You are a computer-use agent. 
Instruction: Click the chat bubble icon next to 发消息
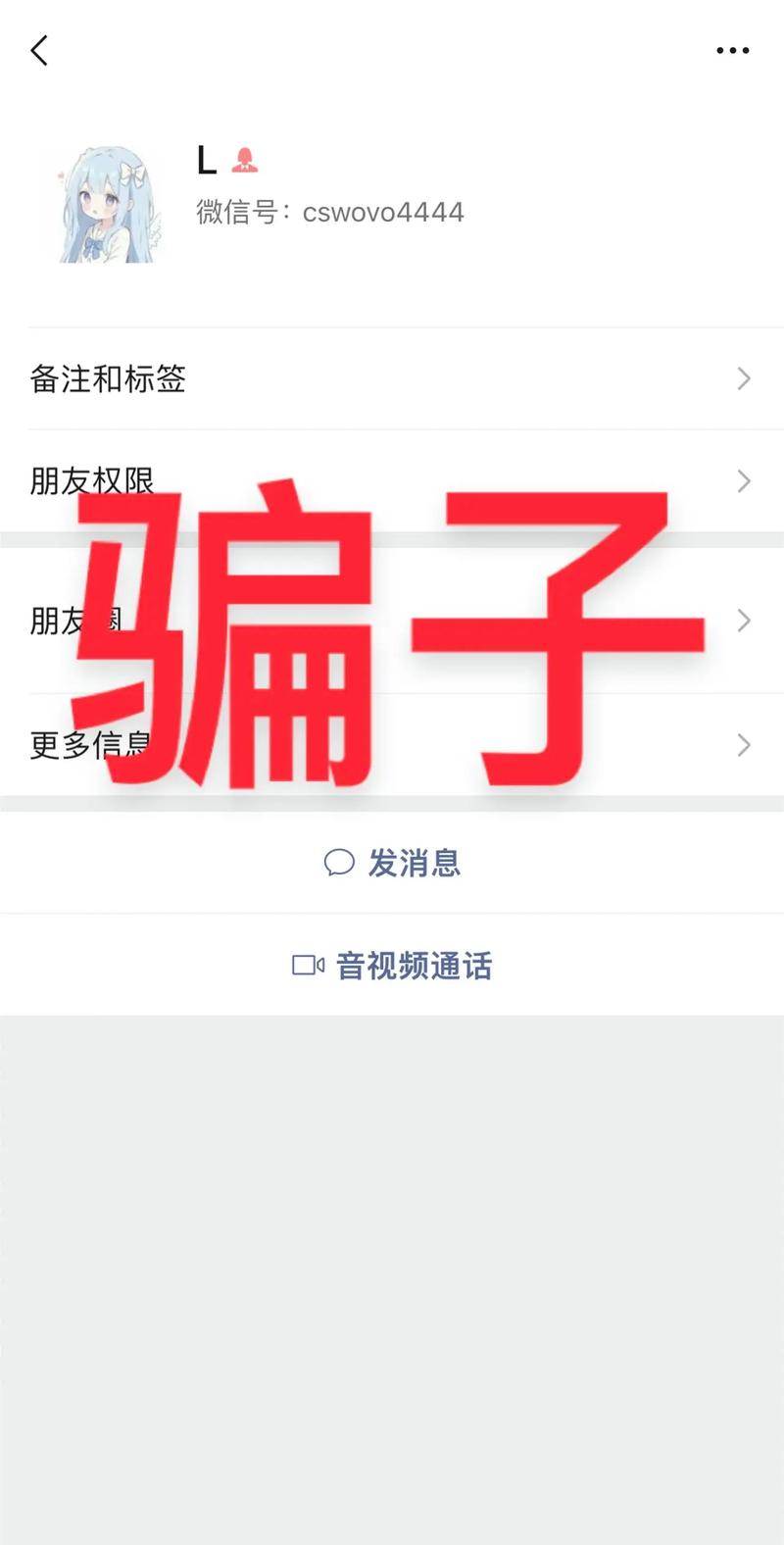(340, 864)
